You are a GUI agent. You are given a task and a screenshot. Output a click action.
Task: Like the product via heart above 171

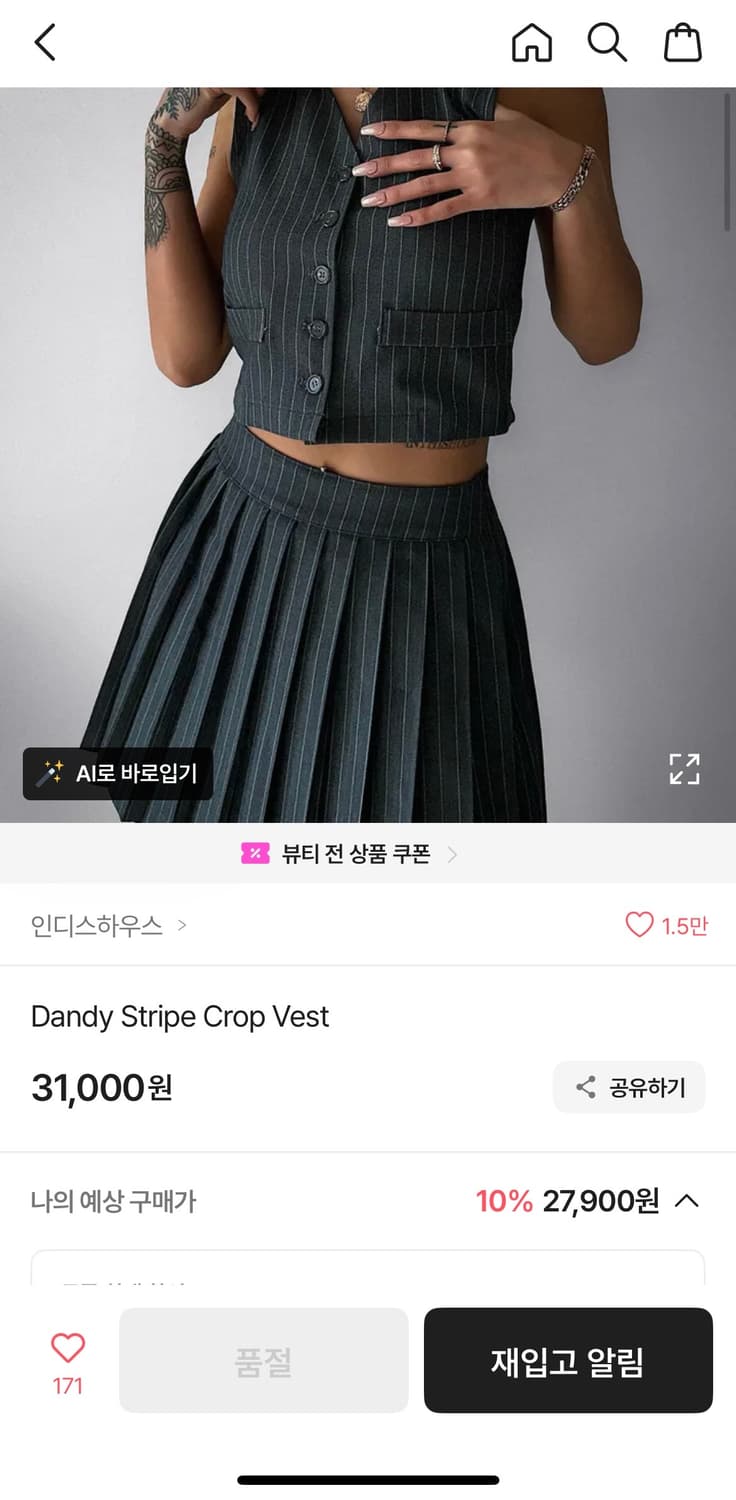(x=66, y=1346)
